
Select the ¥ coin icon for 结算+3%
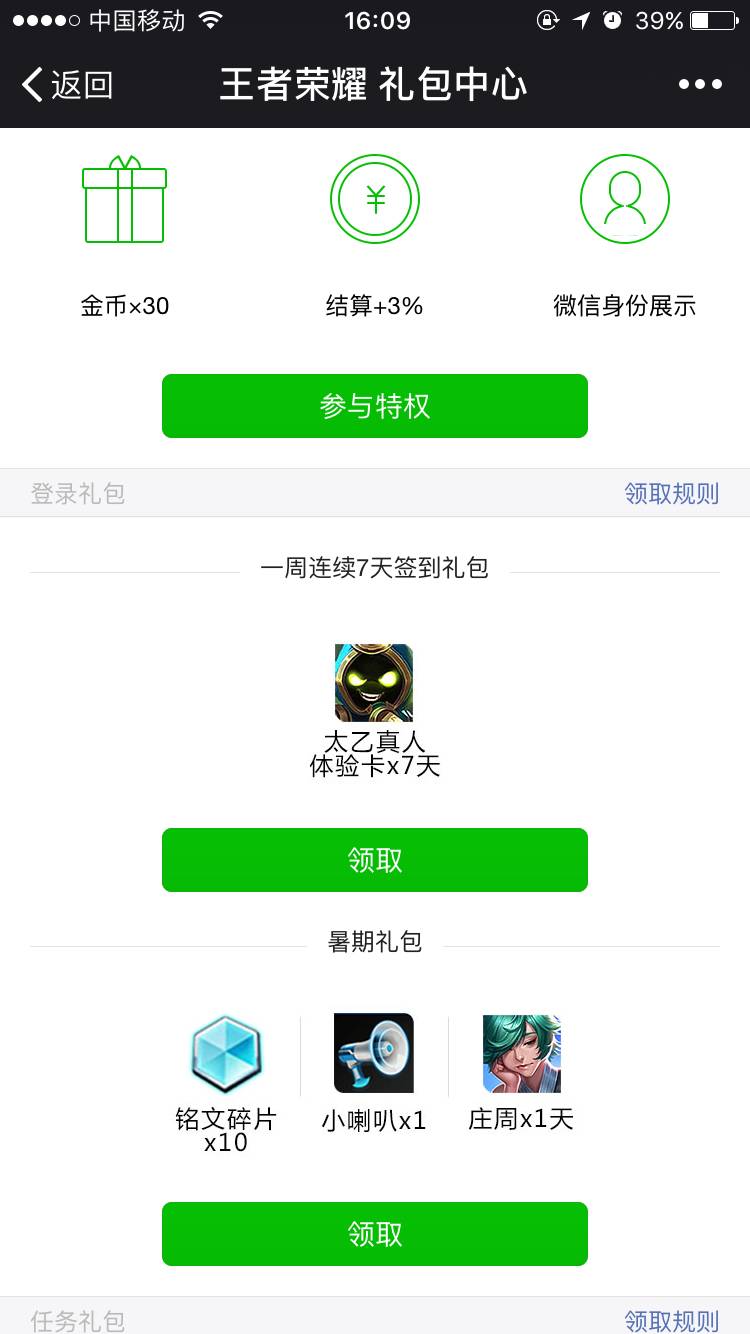click(x=375, y=198)
